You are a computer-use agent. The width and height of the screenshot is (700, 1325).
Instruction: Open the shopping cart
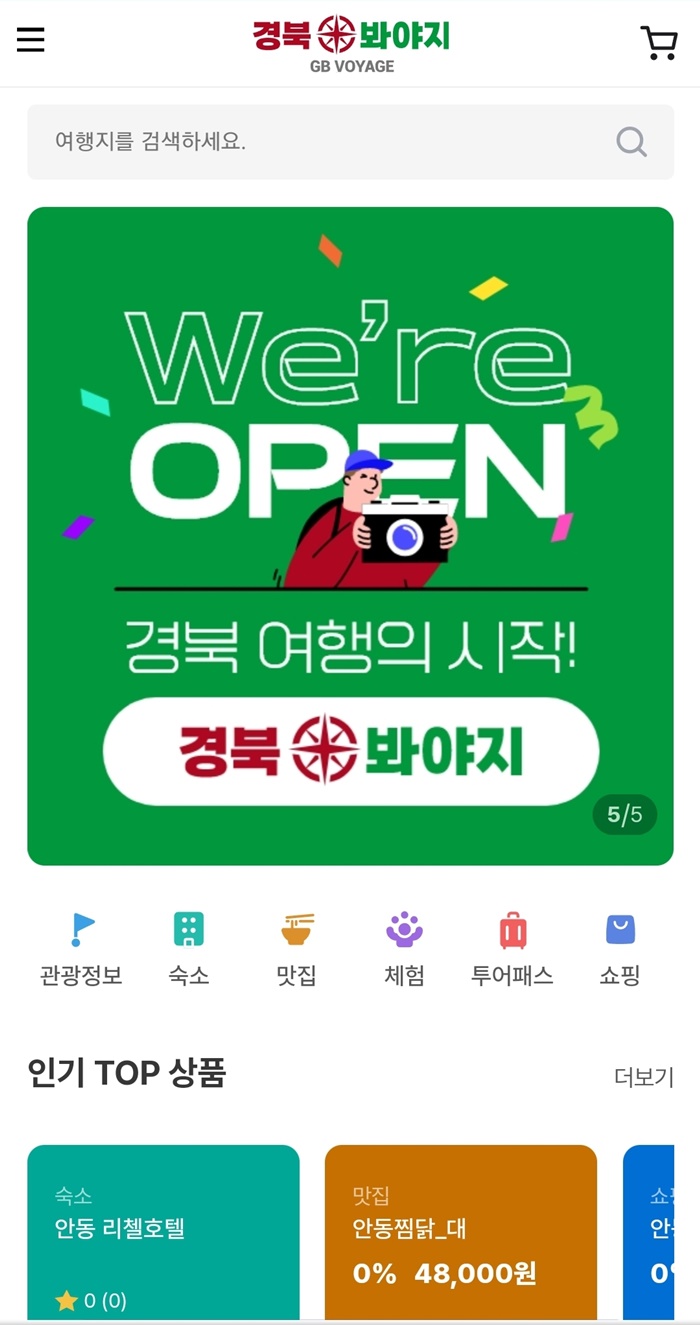coord(659,42)
